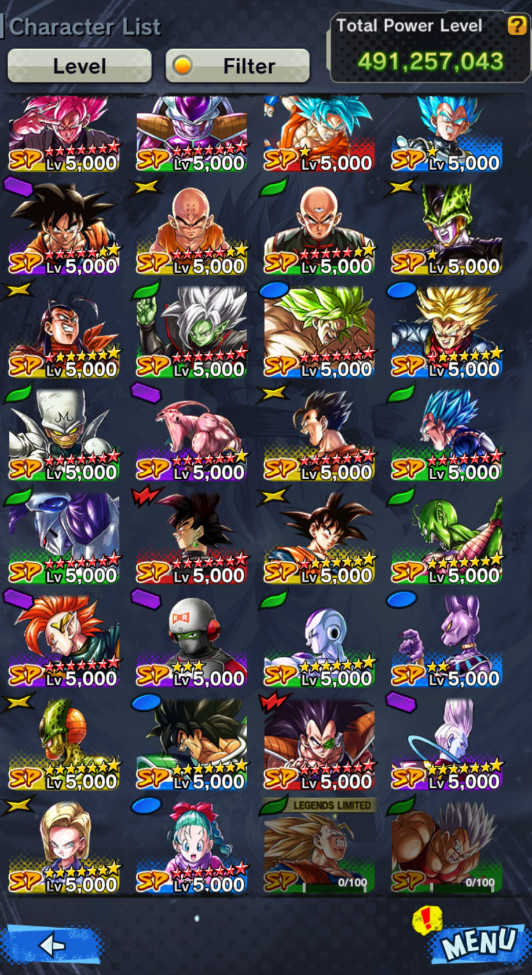This screenshot has width=532, height=975.
Task: Open the MENU button
Action: [479, 942]
